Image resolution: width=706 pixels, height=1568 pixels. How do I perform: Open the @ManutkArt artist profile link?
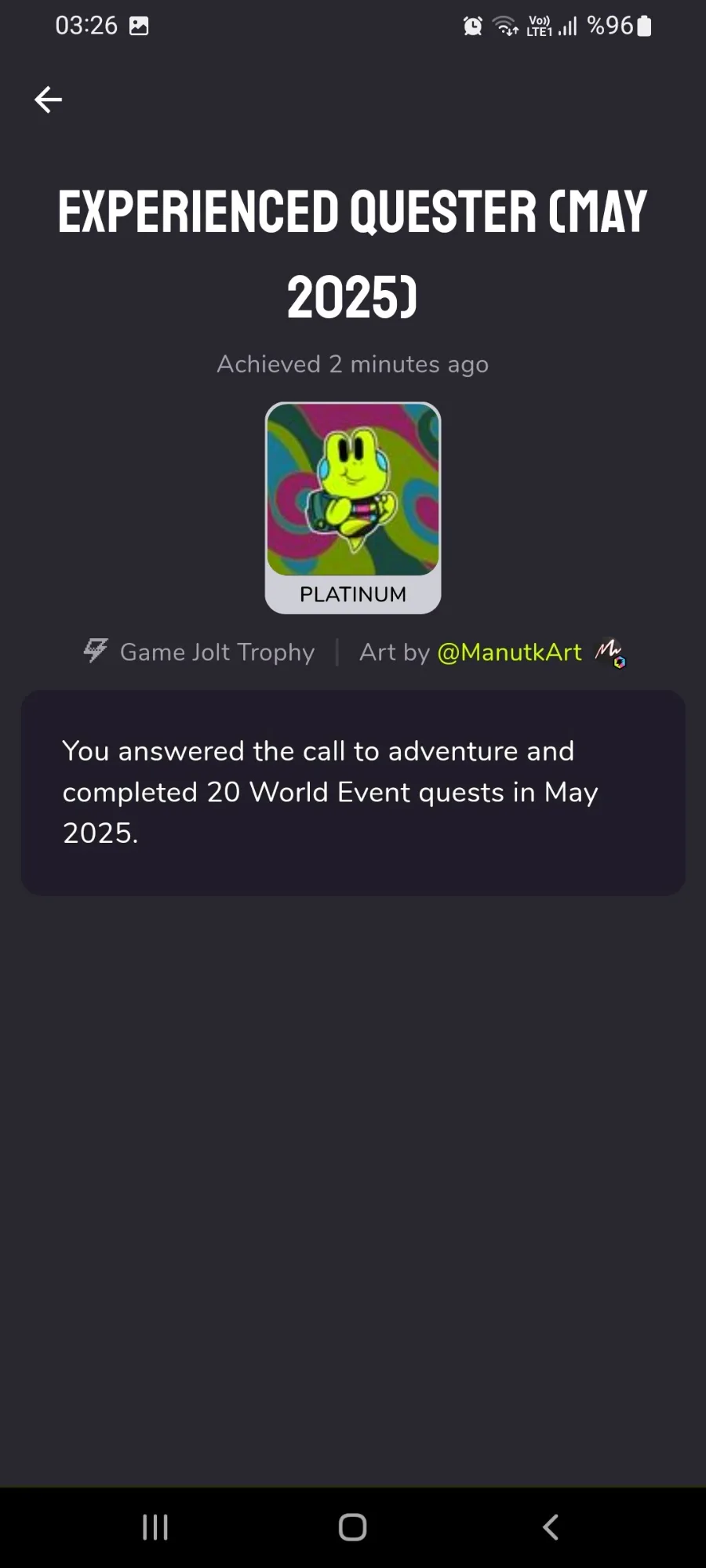pos(509,652)
